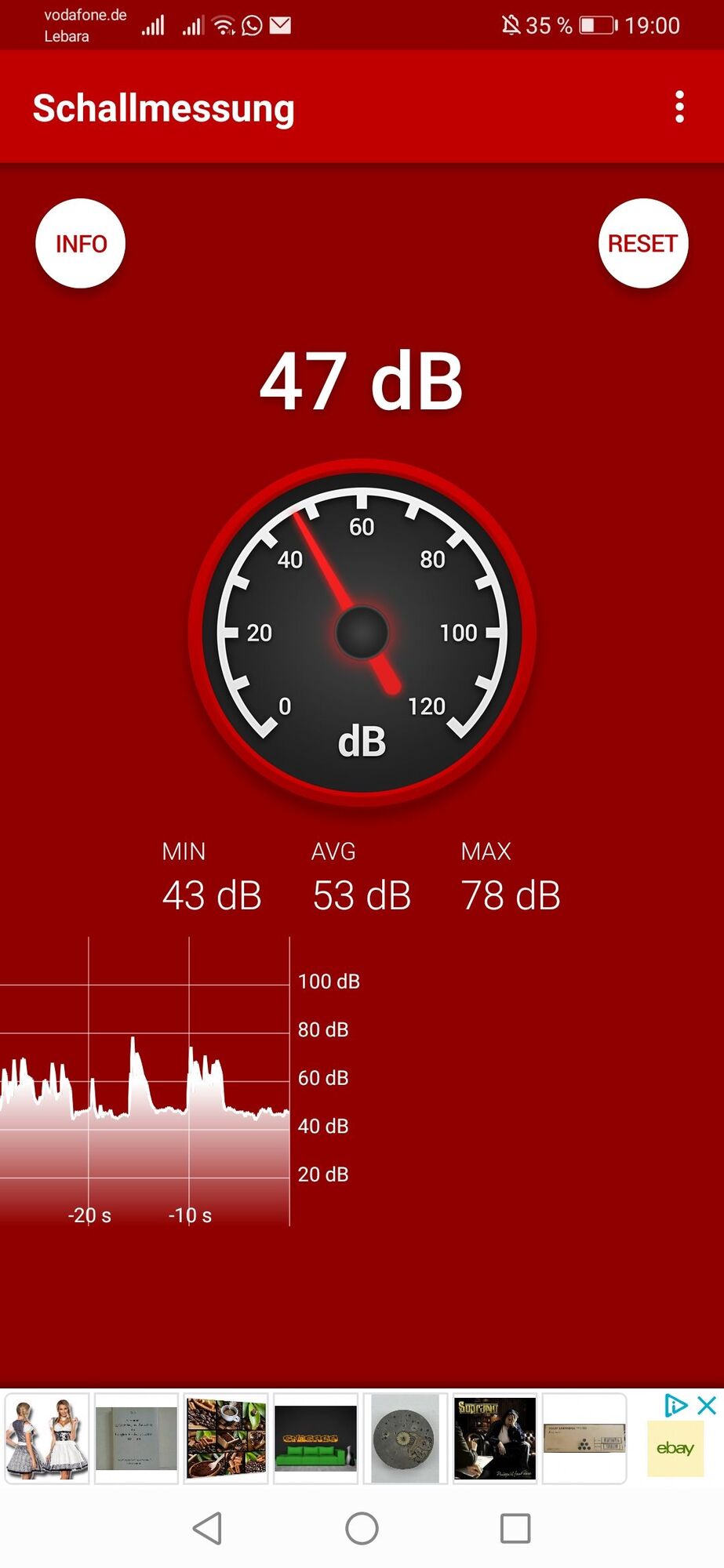This screenshot has width=724, height=1568.
Task: Open the overflow menu
Action: tap(679, 107)
